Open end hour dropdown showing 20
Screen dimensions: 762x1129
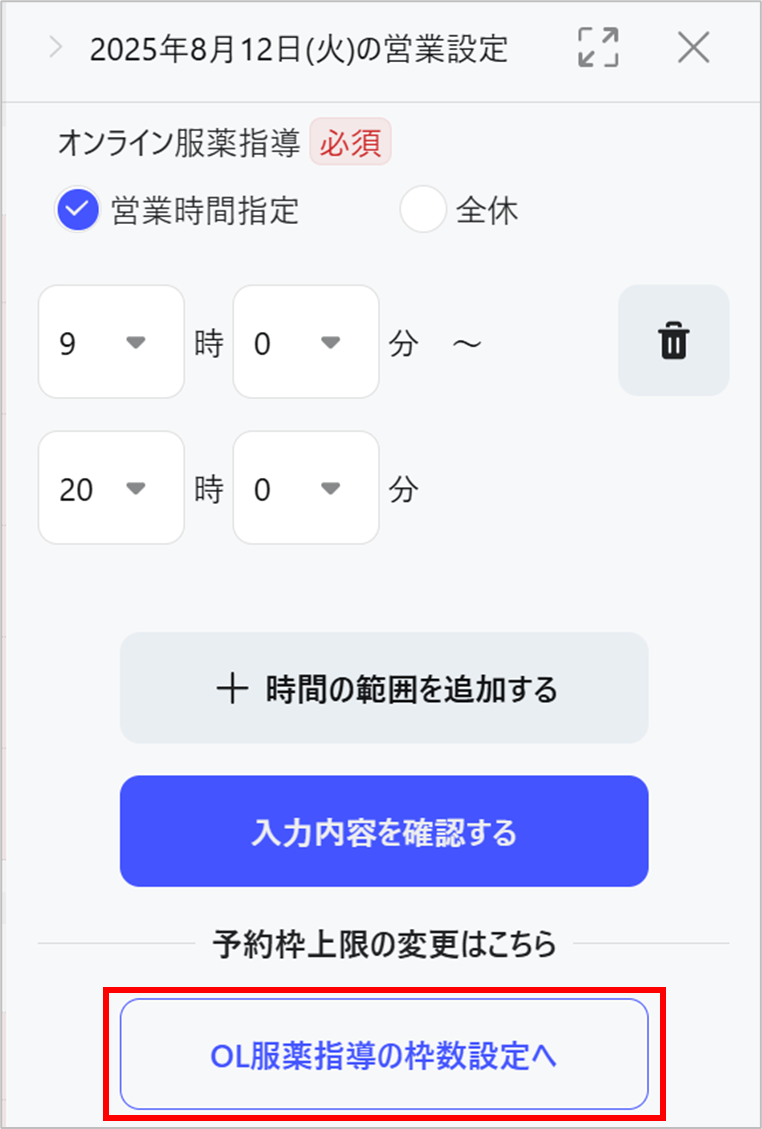pos(111,488)
